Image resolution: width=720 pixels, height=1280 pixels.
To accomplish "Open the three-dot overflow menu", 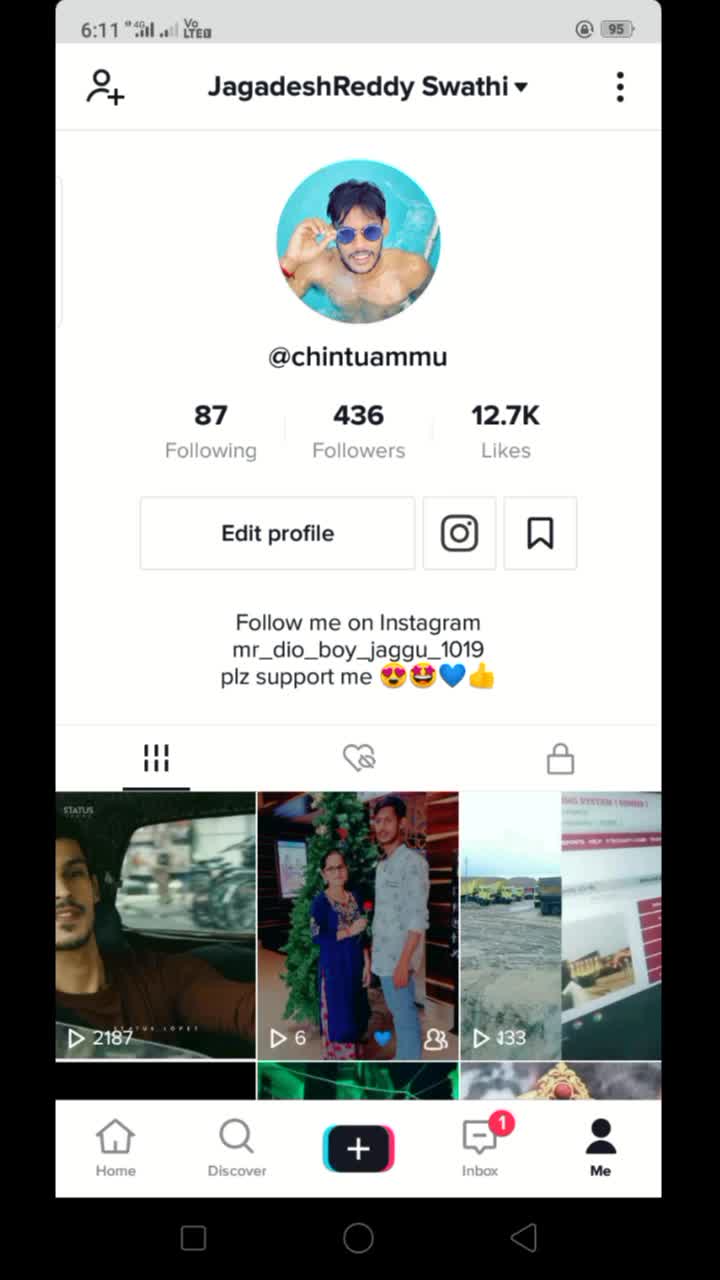I will (x=620, y=87).
